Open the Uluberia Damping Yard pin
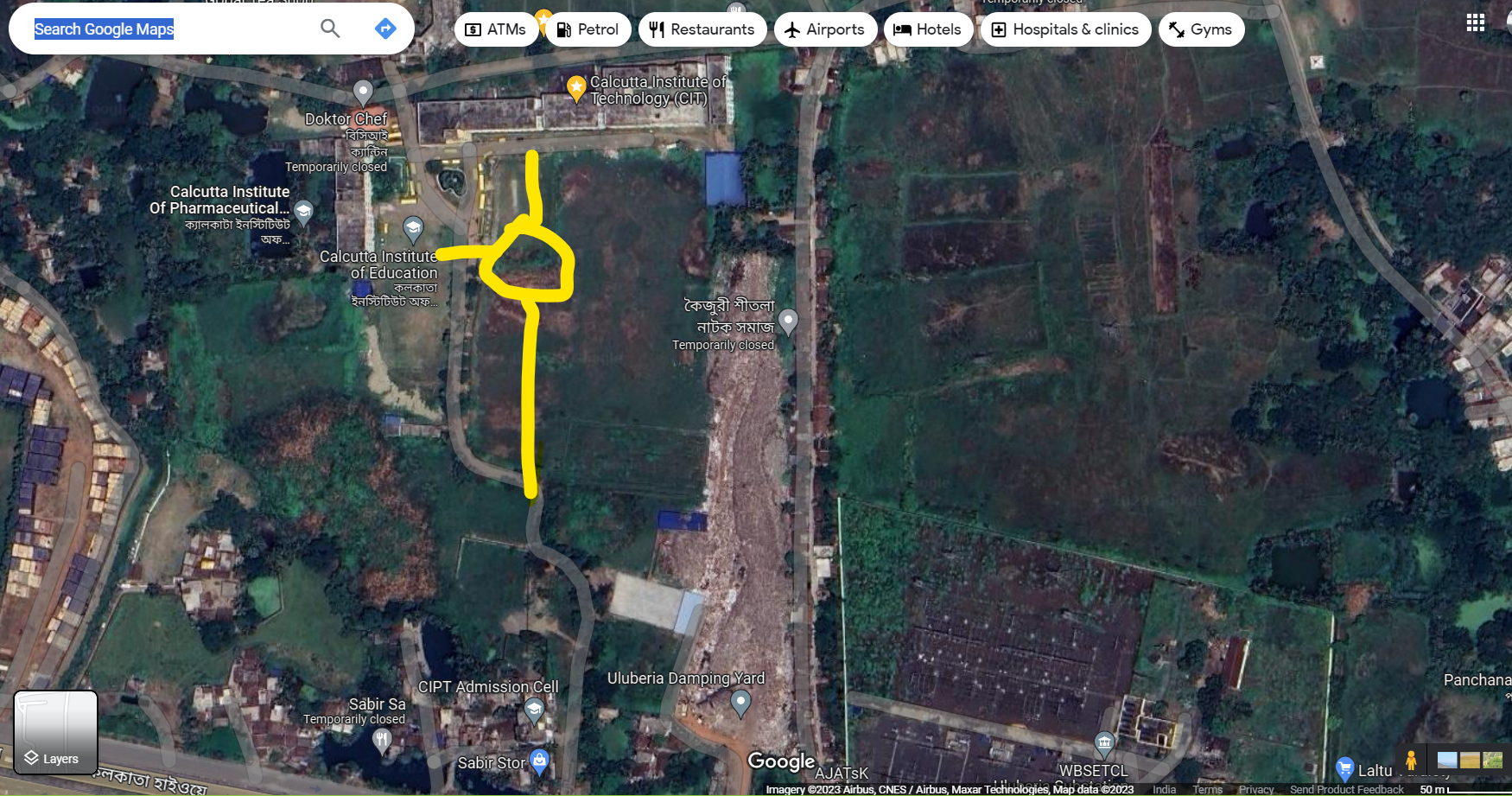 click(x=740, y=702)
